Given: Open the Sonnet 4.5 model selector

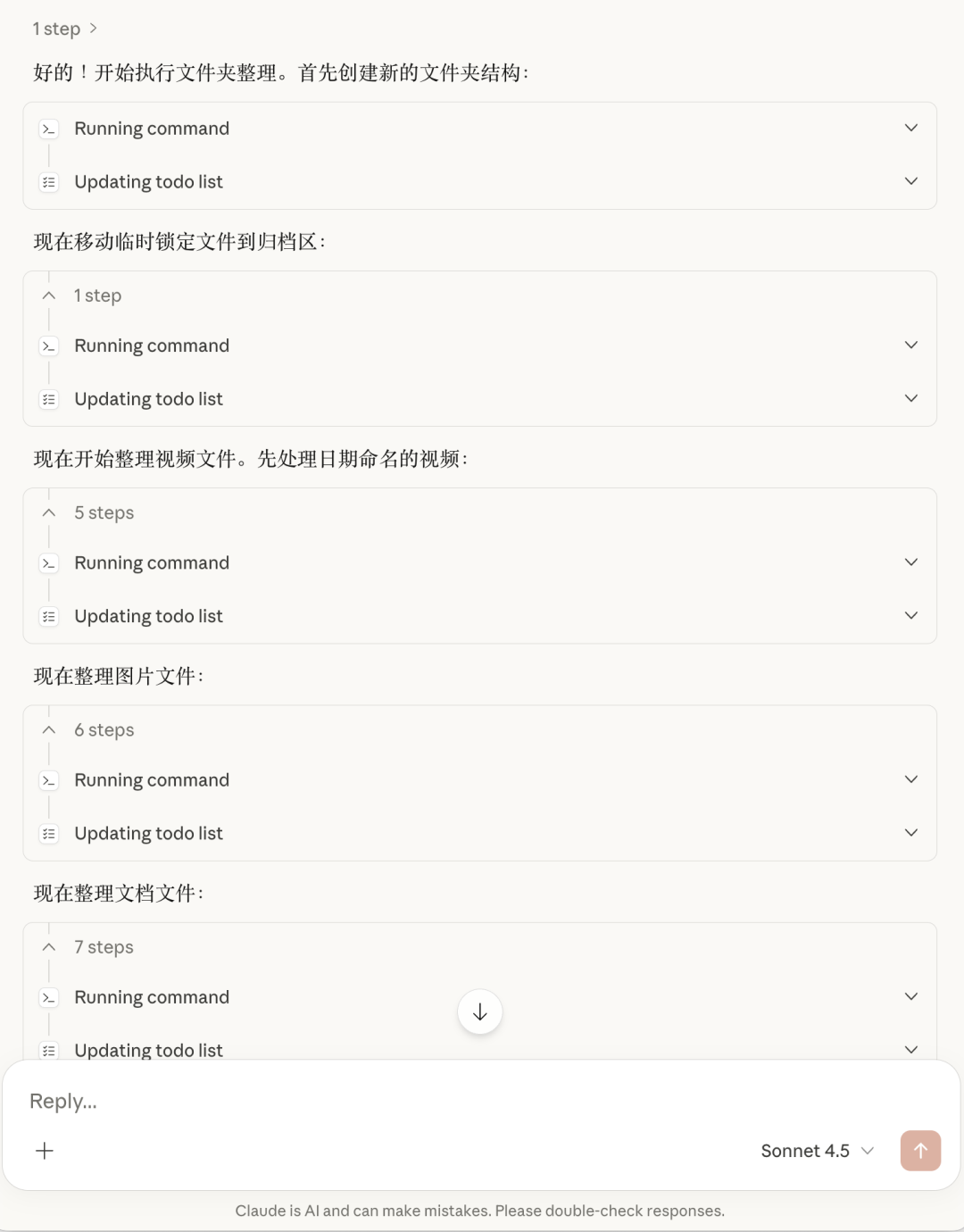Looking at the screenshot, I should point(816,1151).
